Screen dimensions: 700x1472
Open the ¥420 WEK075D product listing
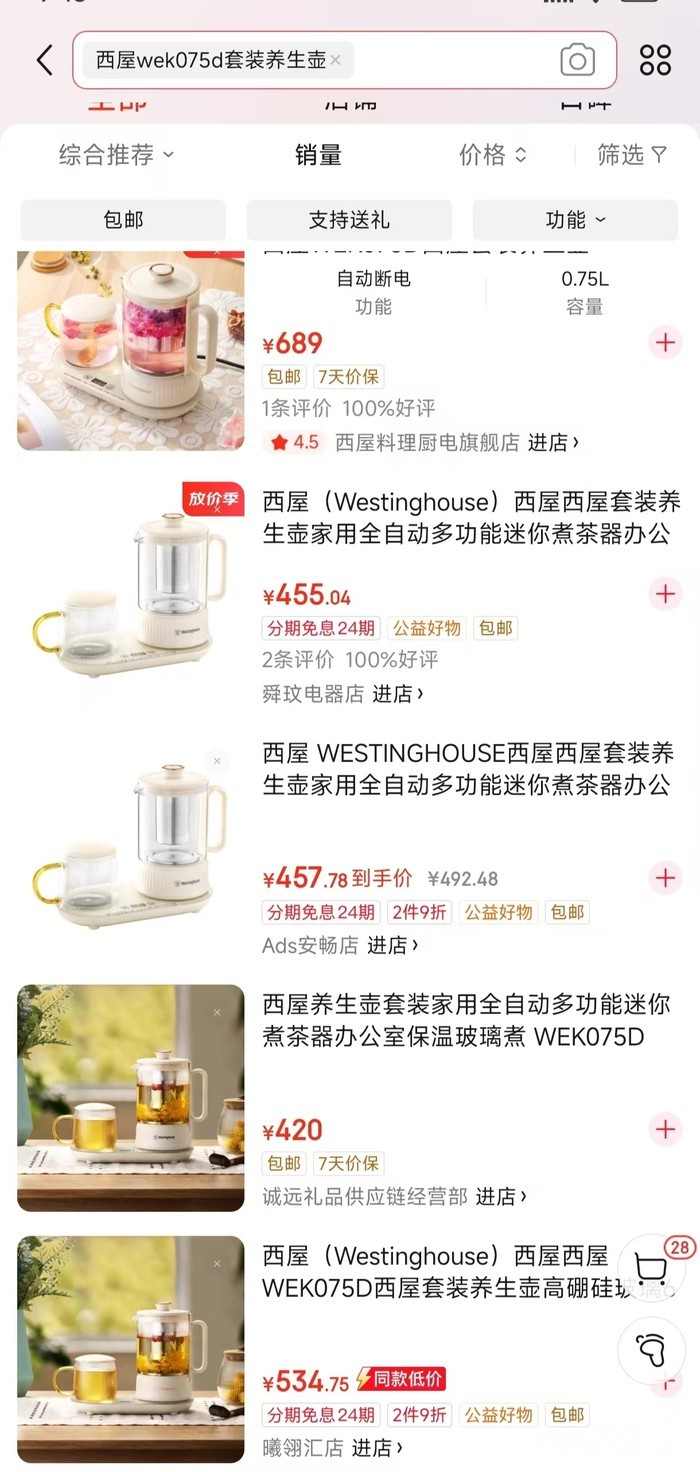tap(466, 1020)
